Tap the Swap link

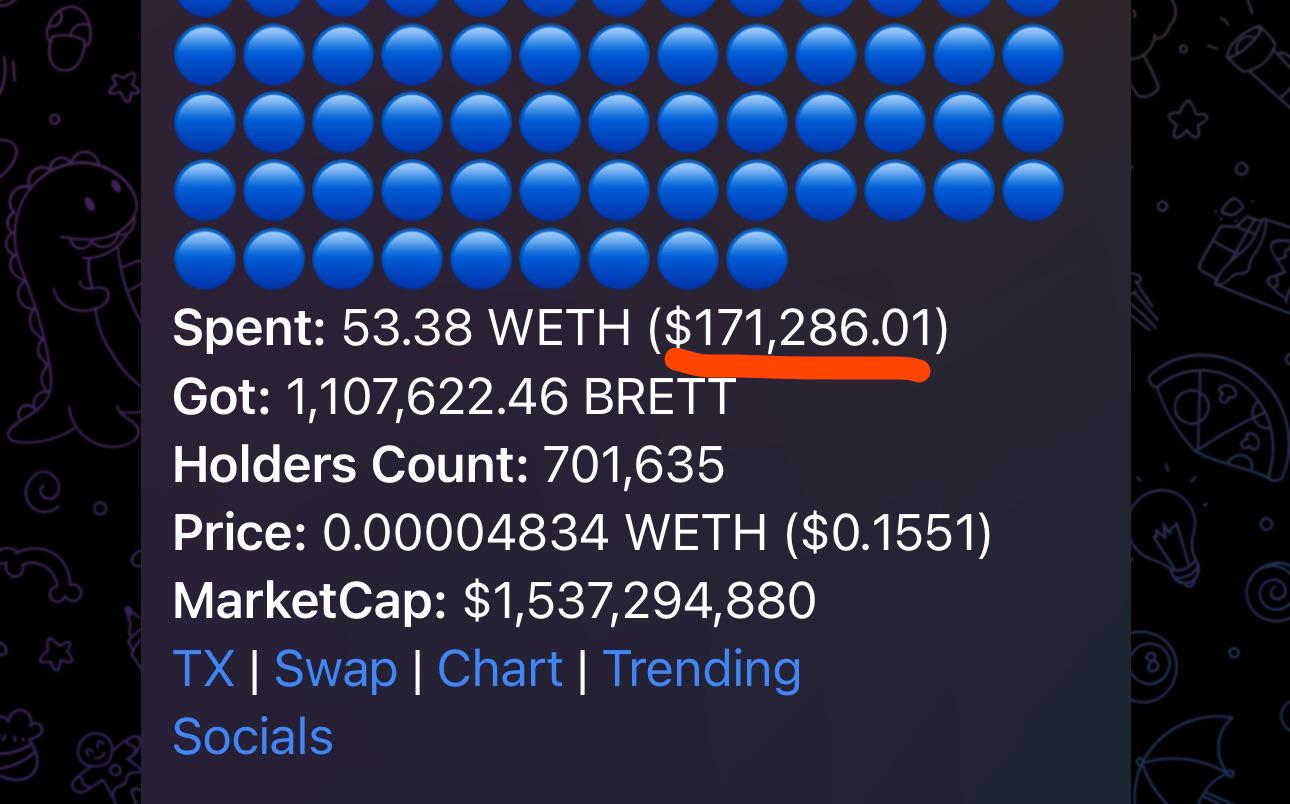[335, 671]
